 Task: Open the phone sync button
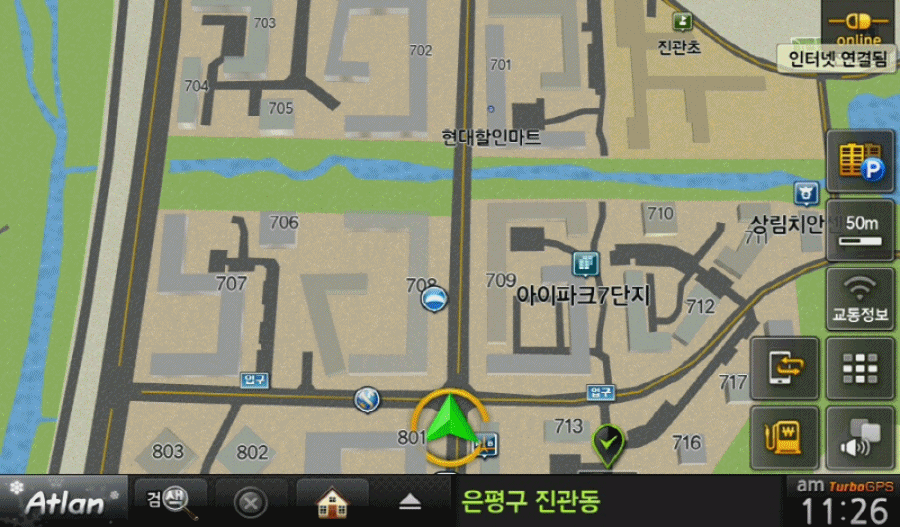click(784, 368)
